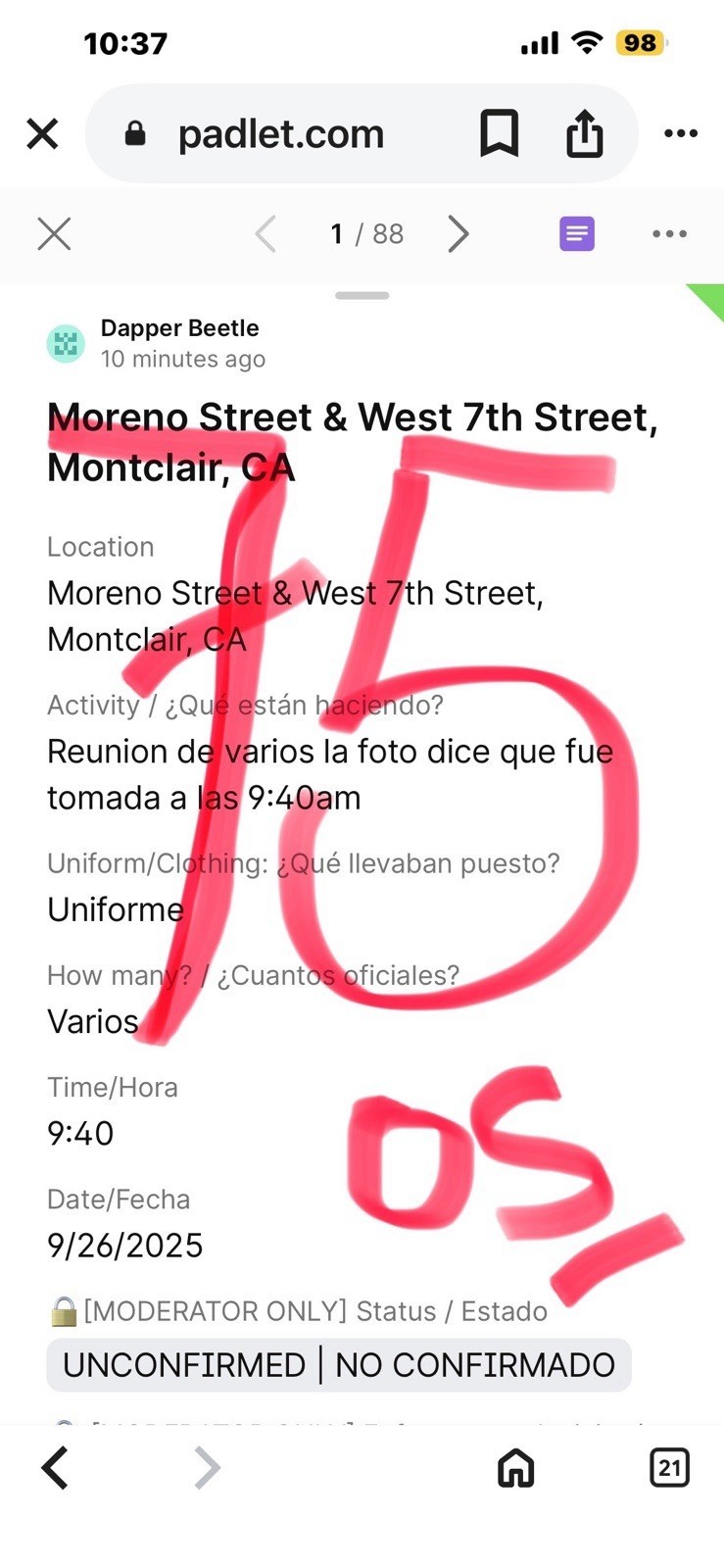Share this page

pyautogui.click(x=585, y=133)
